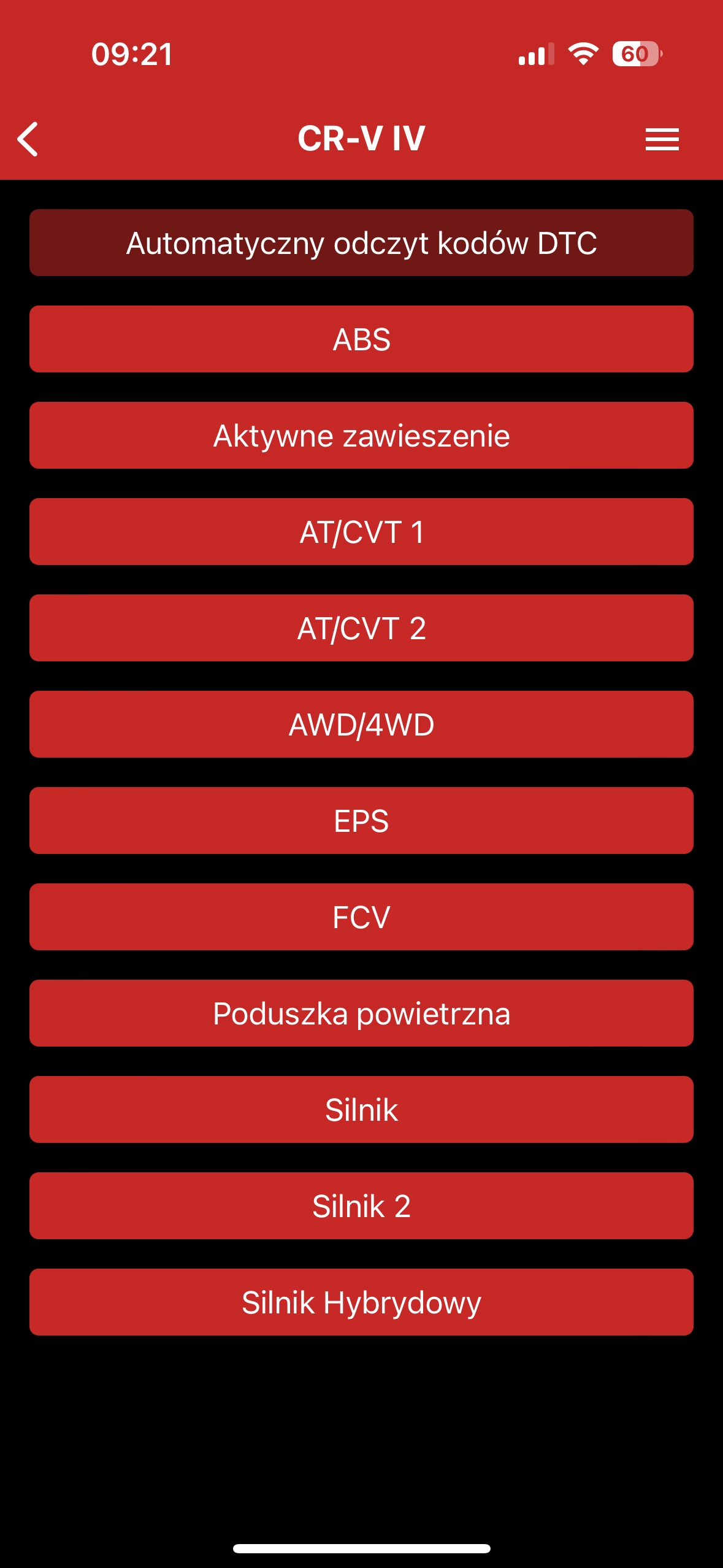Choose Silnik Hybrydowy
Viewport: 723px width, 1568px height.
(361, 1302)
